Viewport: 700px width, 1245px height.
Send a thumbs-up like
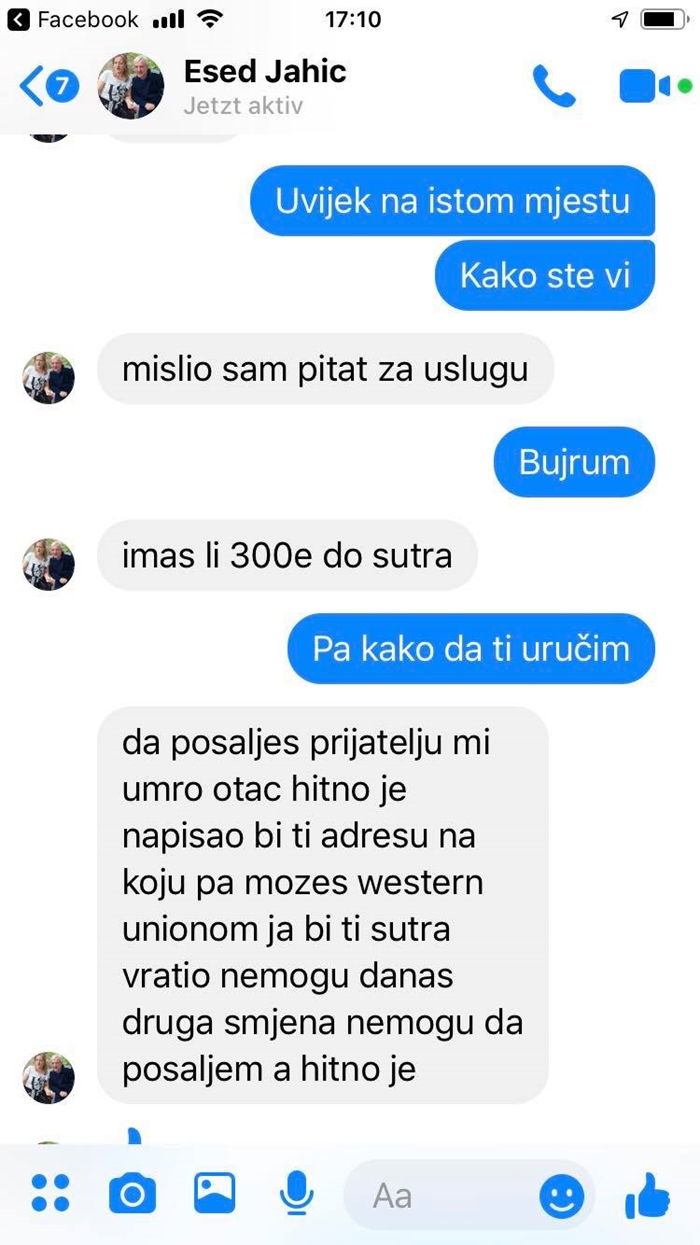[x=646, y=1194]
